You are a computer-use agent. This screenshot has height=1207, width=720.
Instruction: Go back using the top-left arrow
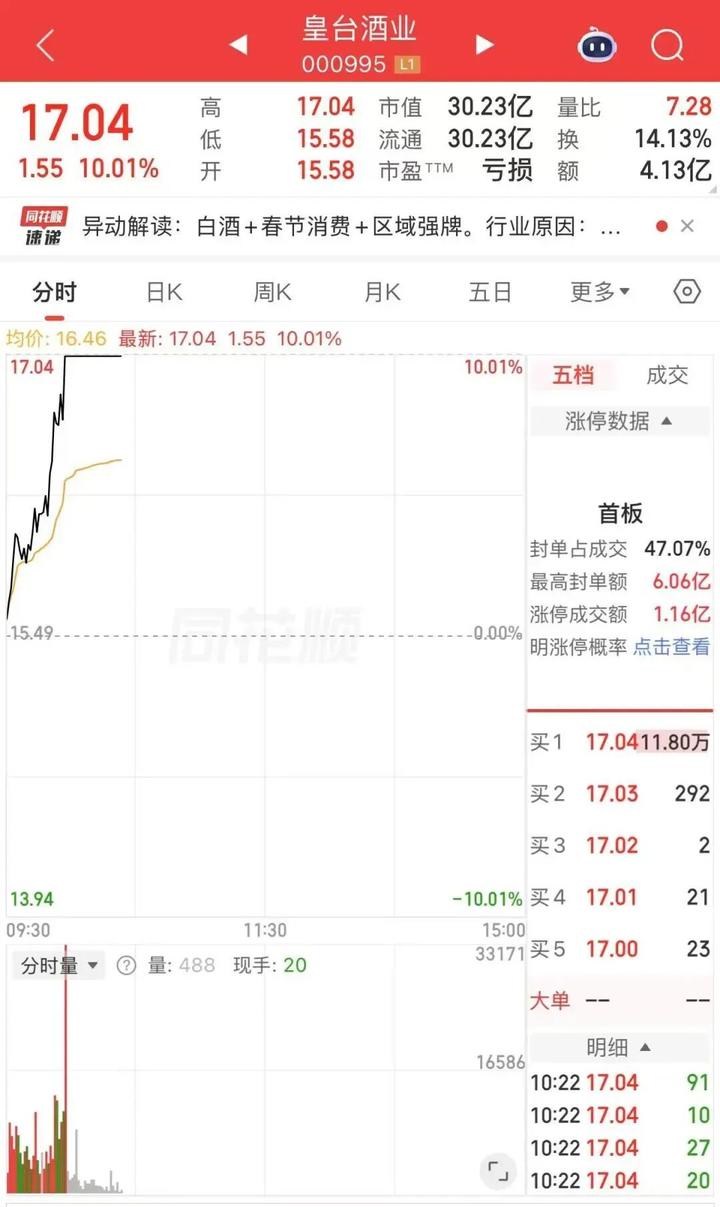45,45
